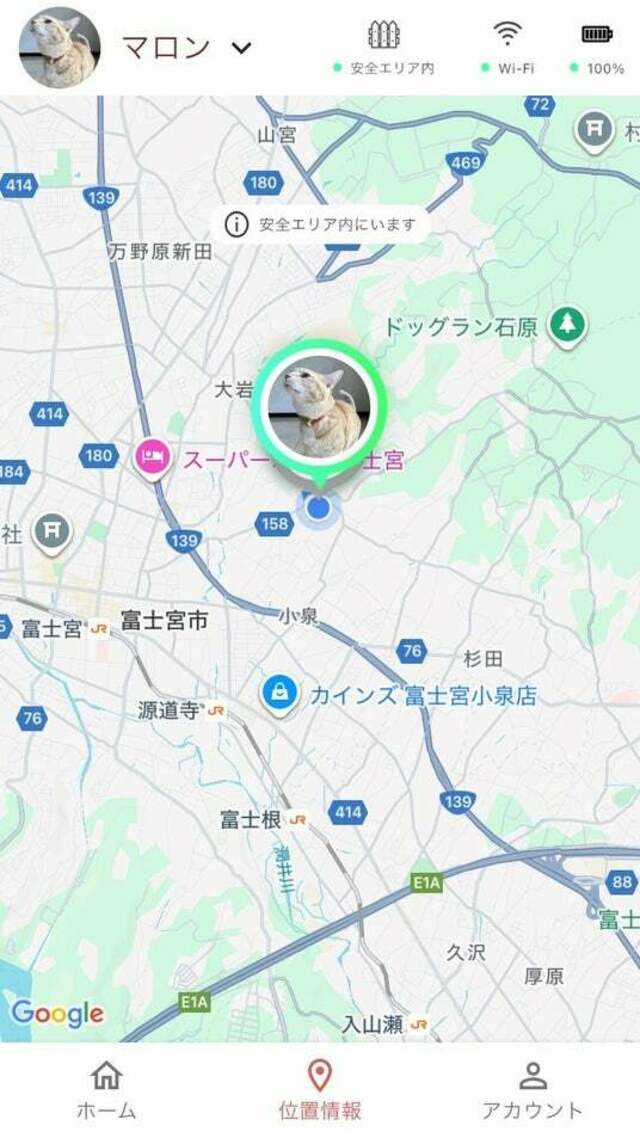The width and height of the screenshot is (640, 1138).
Task: Tap マロン's profile photo in header
Action: (x=59, y=47)
